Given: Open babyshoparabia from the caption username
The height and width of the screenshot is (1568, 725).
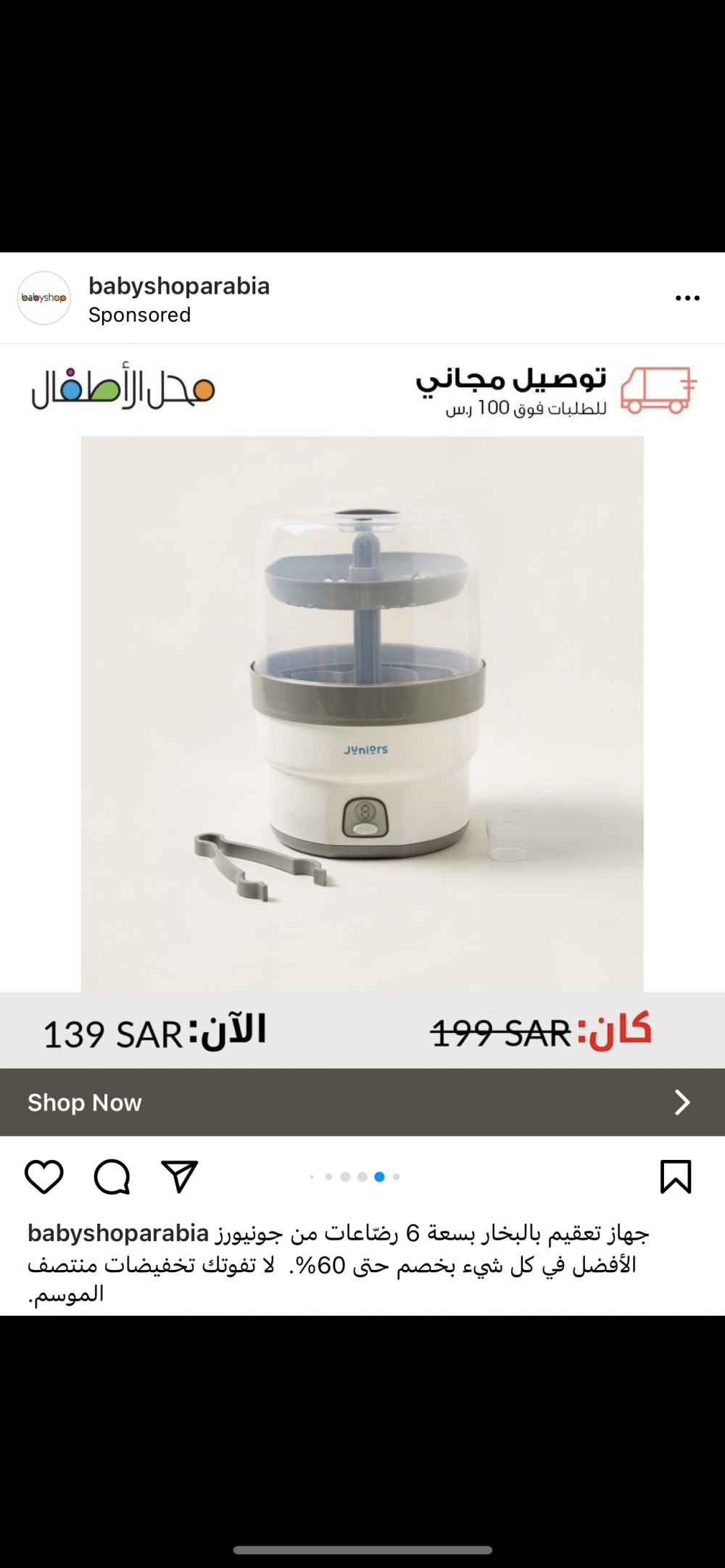Looking at the screenshot, I should (118, 1233).
